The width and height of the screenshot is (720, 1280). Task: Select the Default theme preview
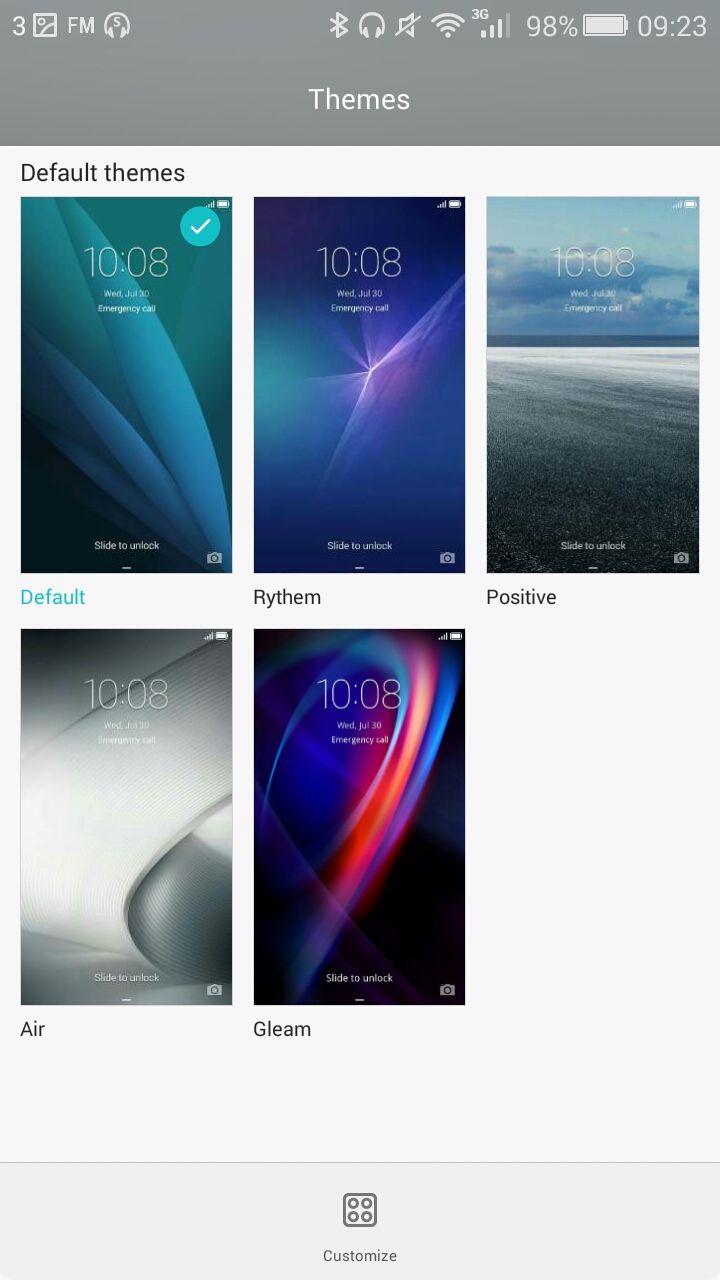click(x=126, y=385)
